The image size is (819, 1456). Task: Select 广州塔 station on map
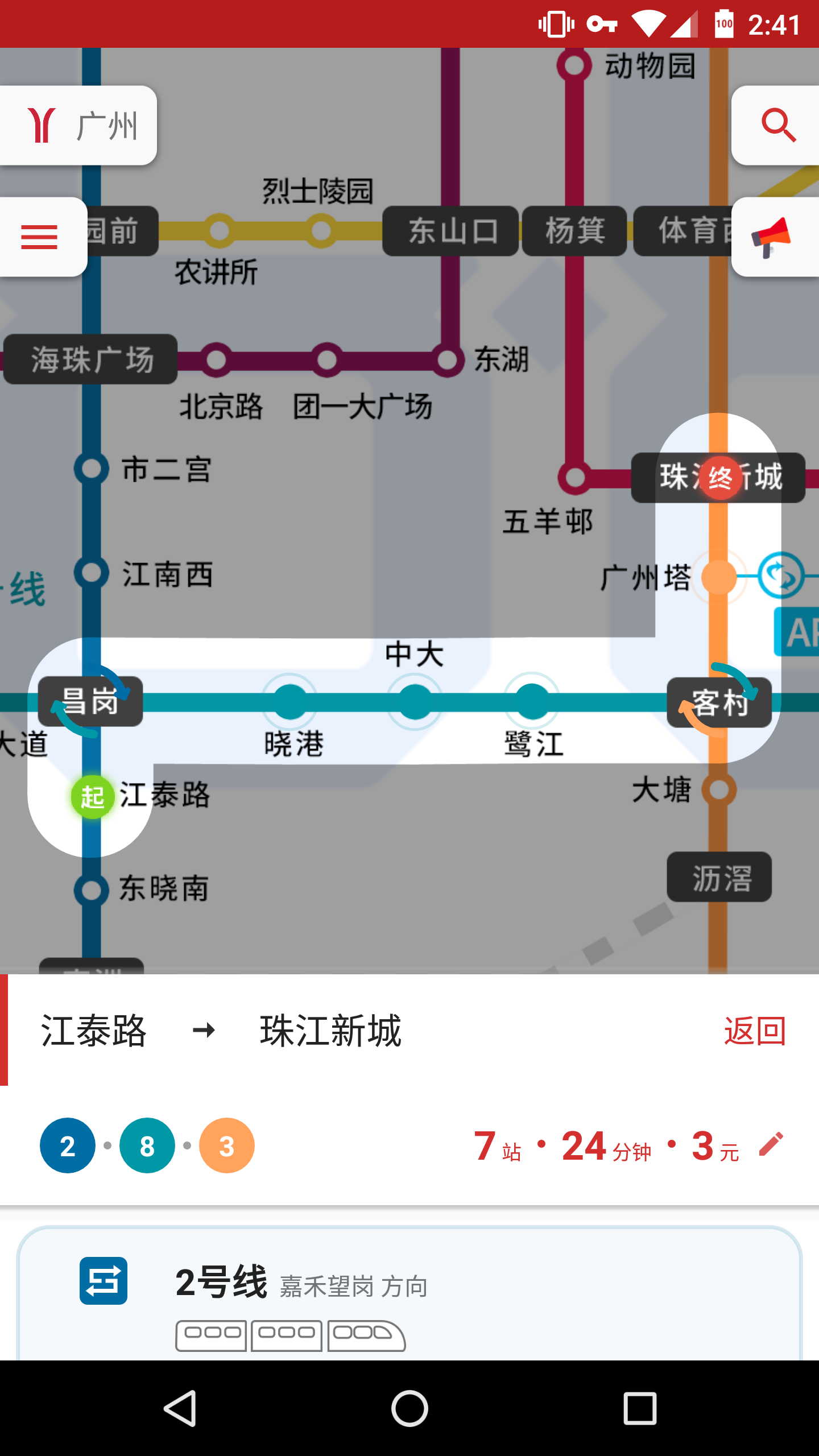tap(719, 577)
